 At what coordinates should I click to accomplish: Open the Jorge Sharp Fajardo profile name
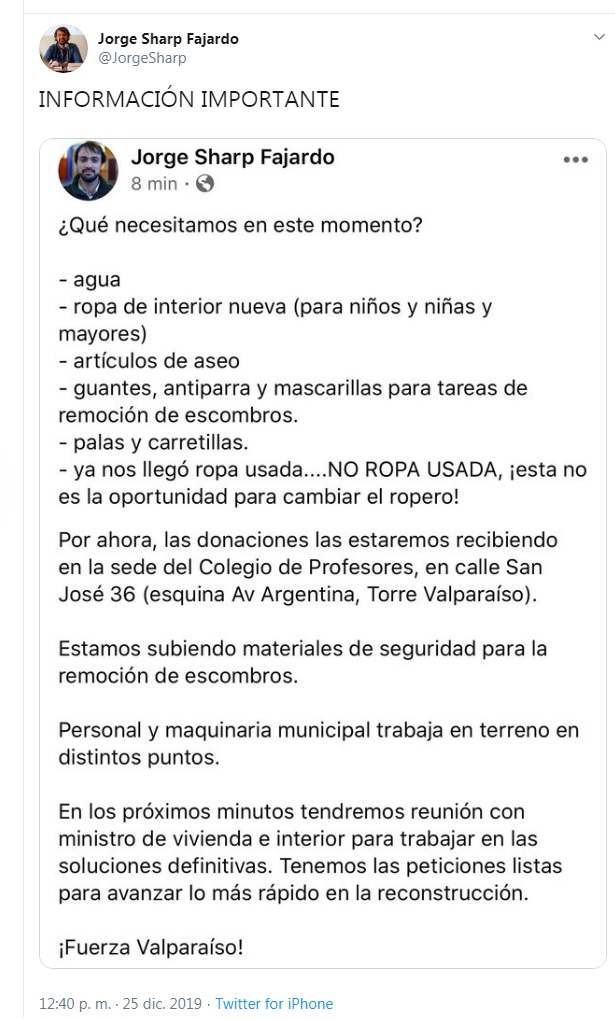click(168, 38)
